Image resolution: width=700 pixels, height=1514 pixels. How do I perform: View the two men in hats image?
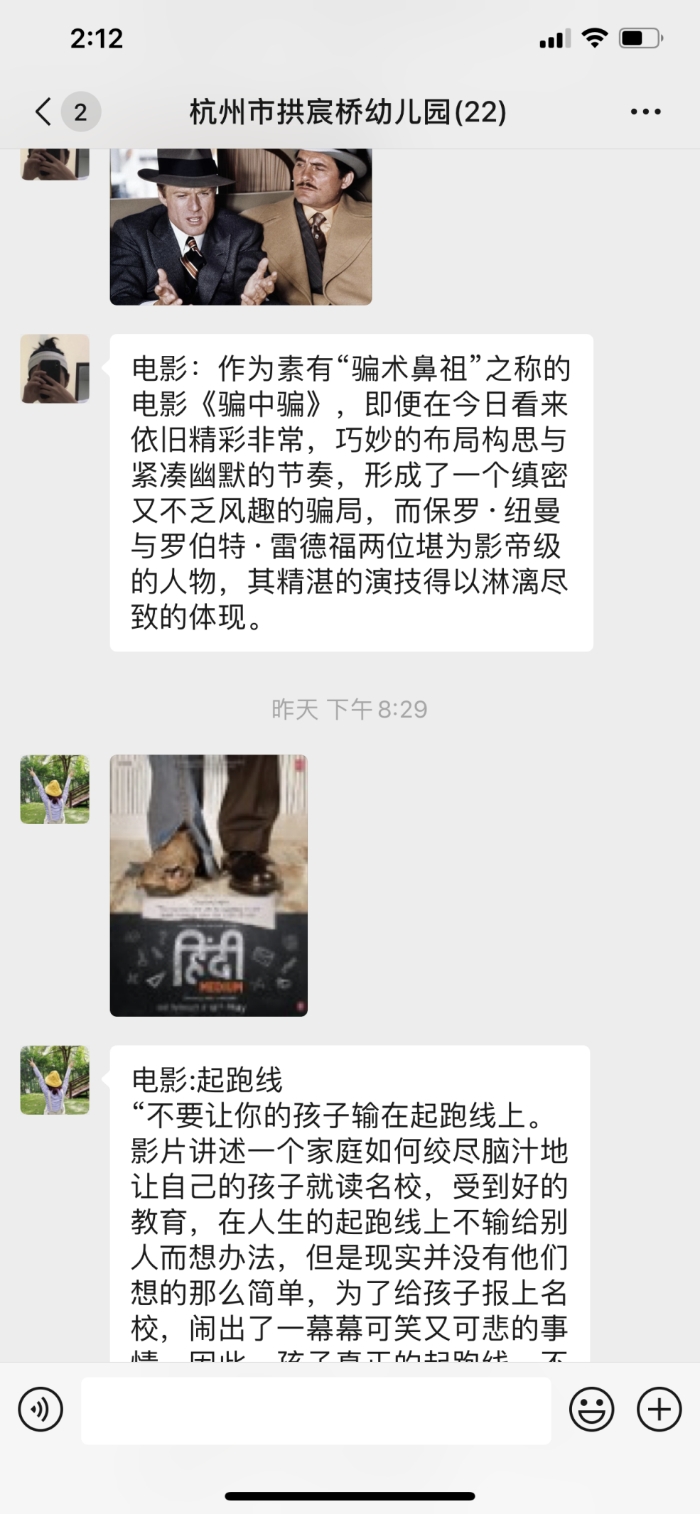[x=240, y=226]
